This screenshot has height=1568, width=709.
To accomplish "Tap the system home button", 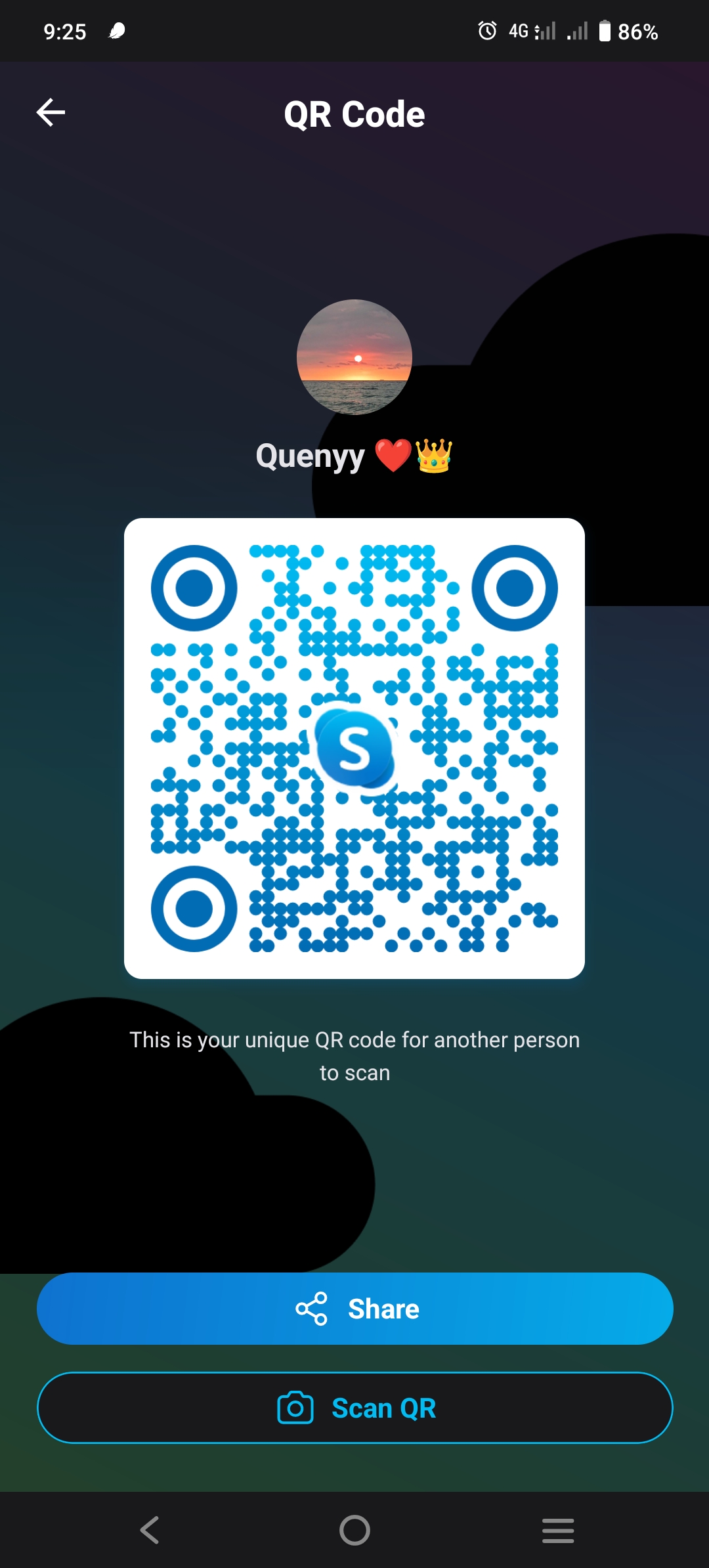I will click(354, 1530).
